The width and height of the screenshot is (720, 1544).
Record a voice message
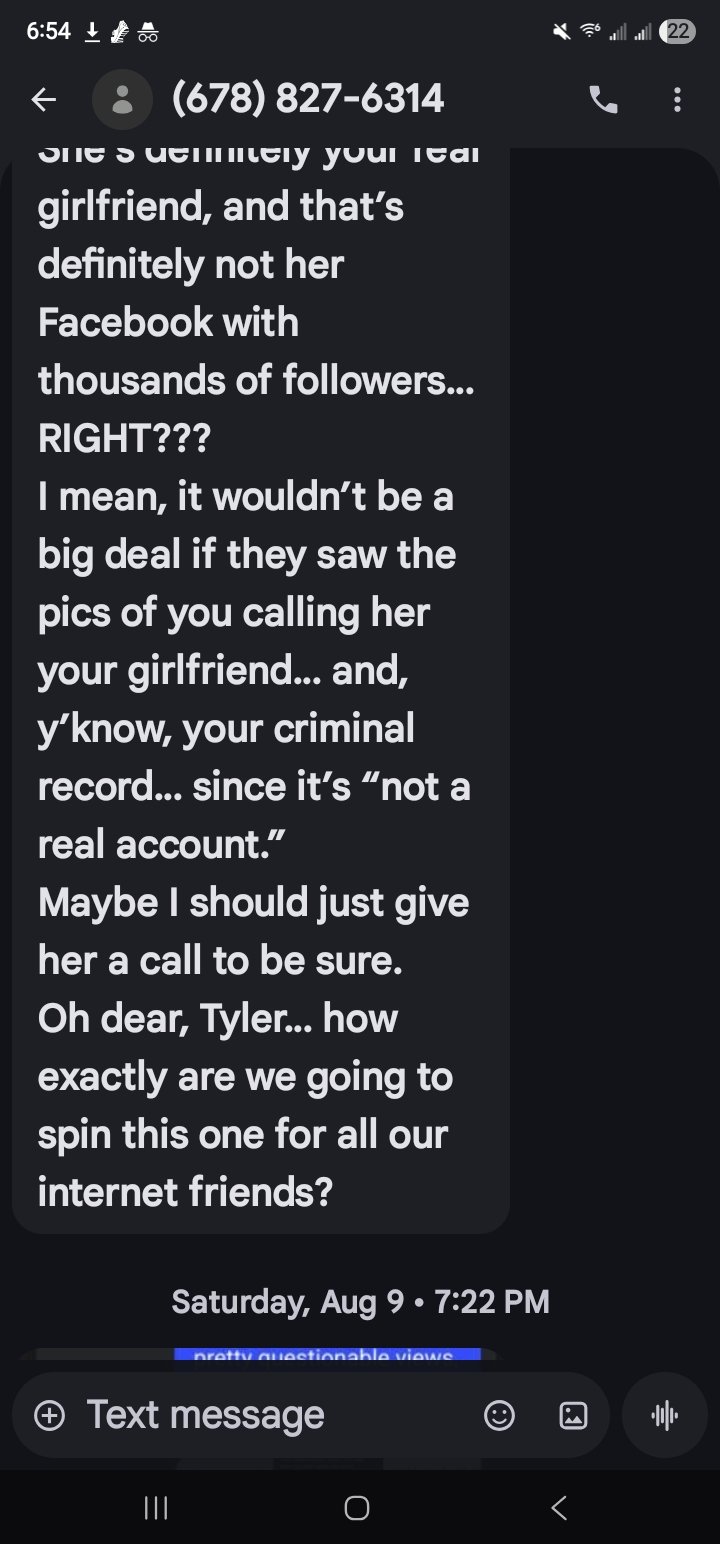(x=664, y=1415)
